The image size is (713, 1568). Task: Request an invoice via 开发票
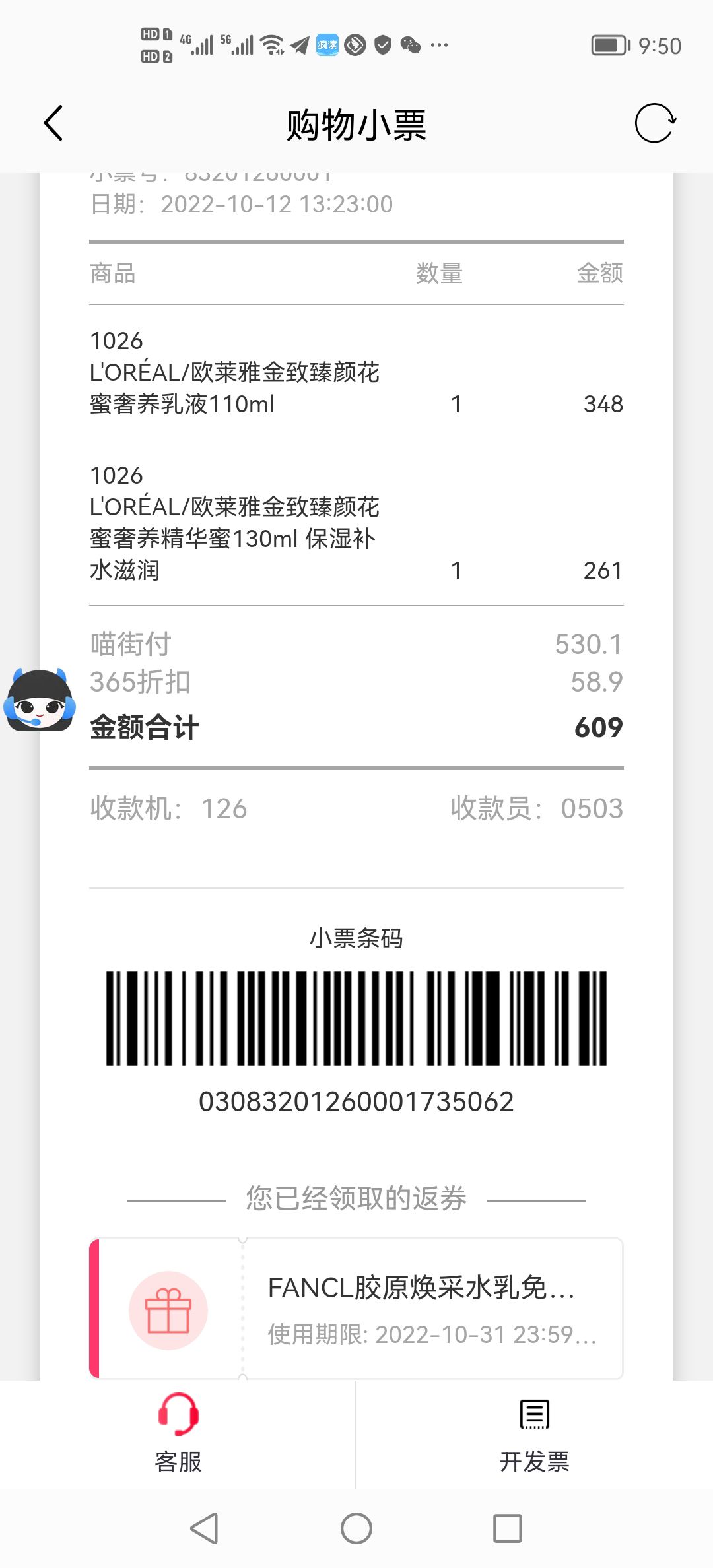click(534, 1433)
